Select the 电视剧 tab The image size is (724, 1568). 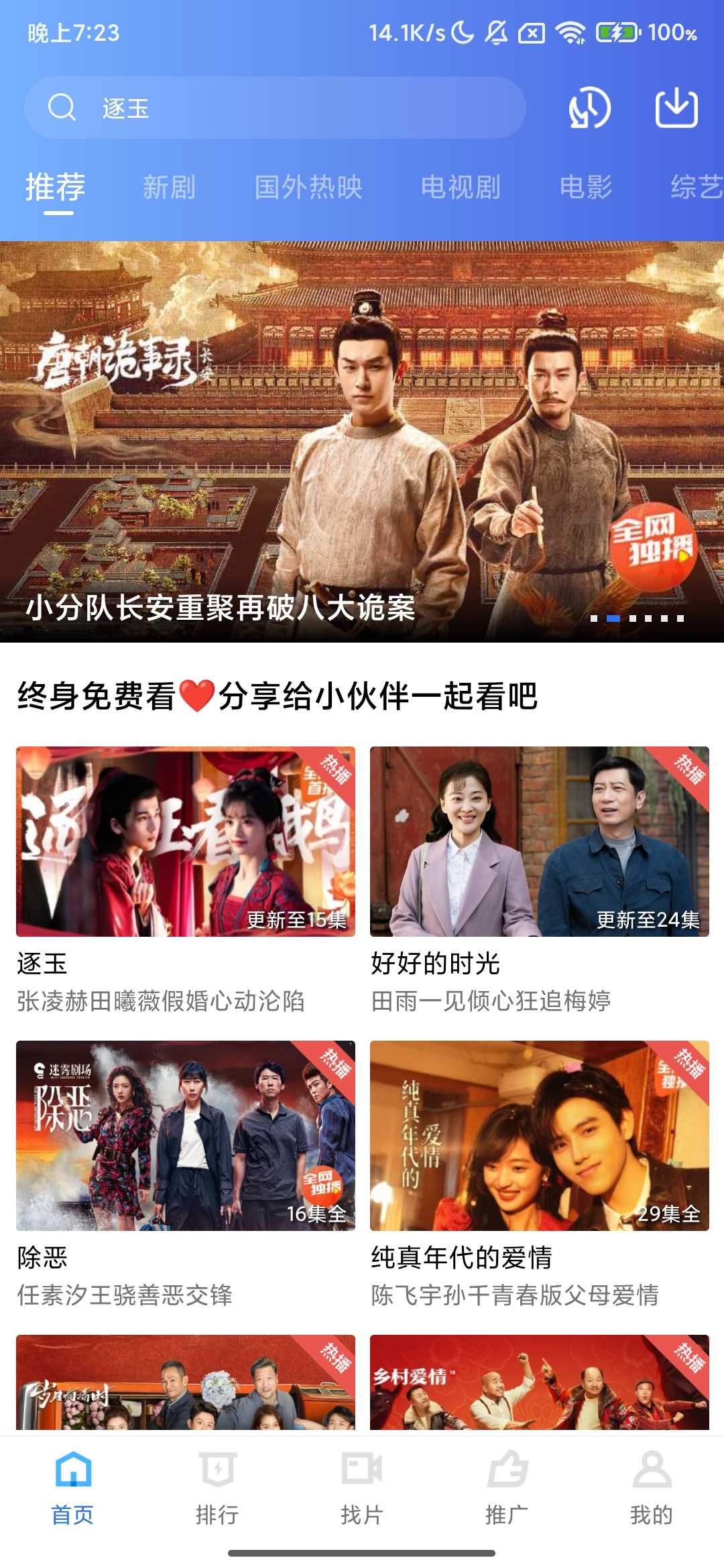pos(461,187)
